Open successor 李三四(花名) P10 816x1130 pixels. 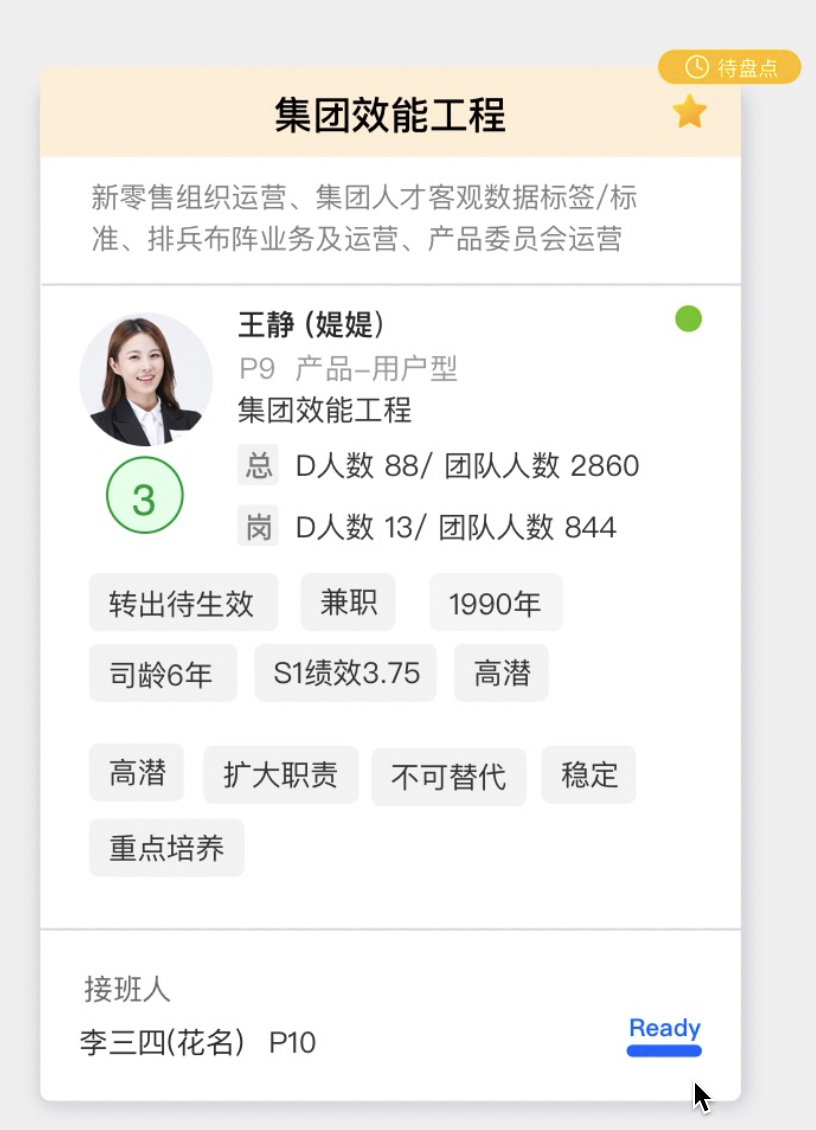pyautogui.click(x=198, y=1043)
